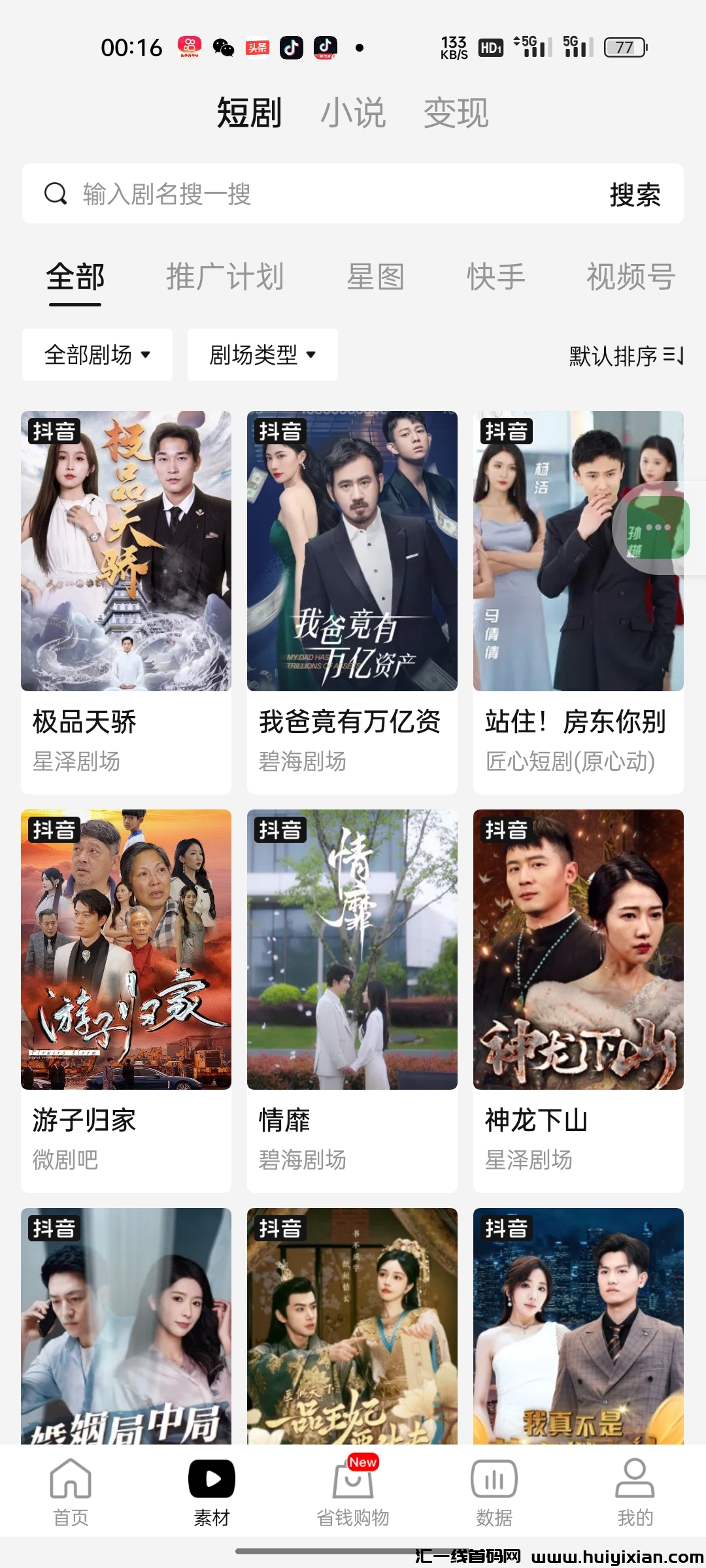Open the 我的 profile tab
The width and height of the screenshot is (706, 1568).
tap(635, 1492)
